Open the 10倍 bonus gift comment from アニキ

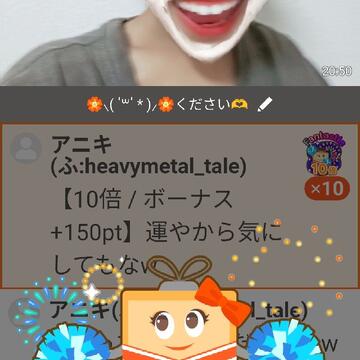(x=180, y=206)
